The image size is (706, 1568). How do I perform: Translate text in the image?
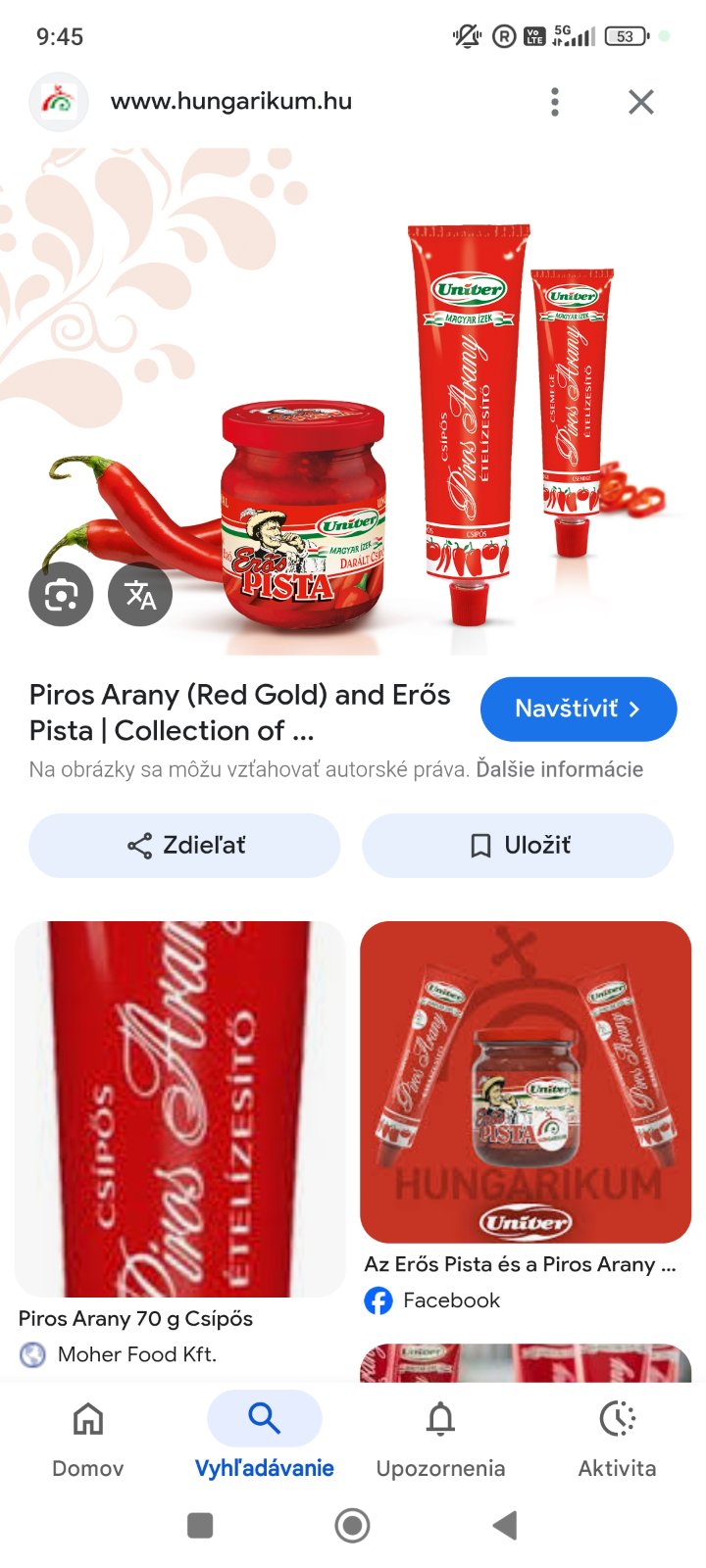pos(140,594)
